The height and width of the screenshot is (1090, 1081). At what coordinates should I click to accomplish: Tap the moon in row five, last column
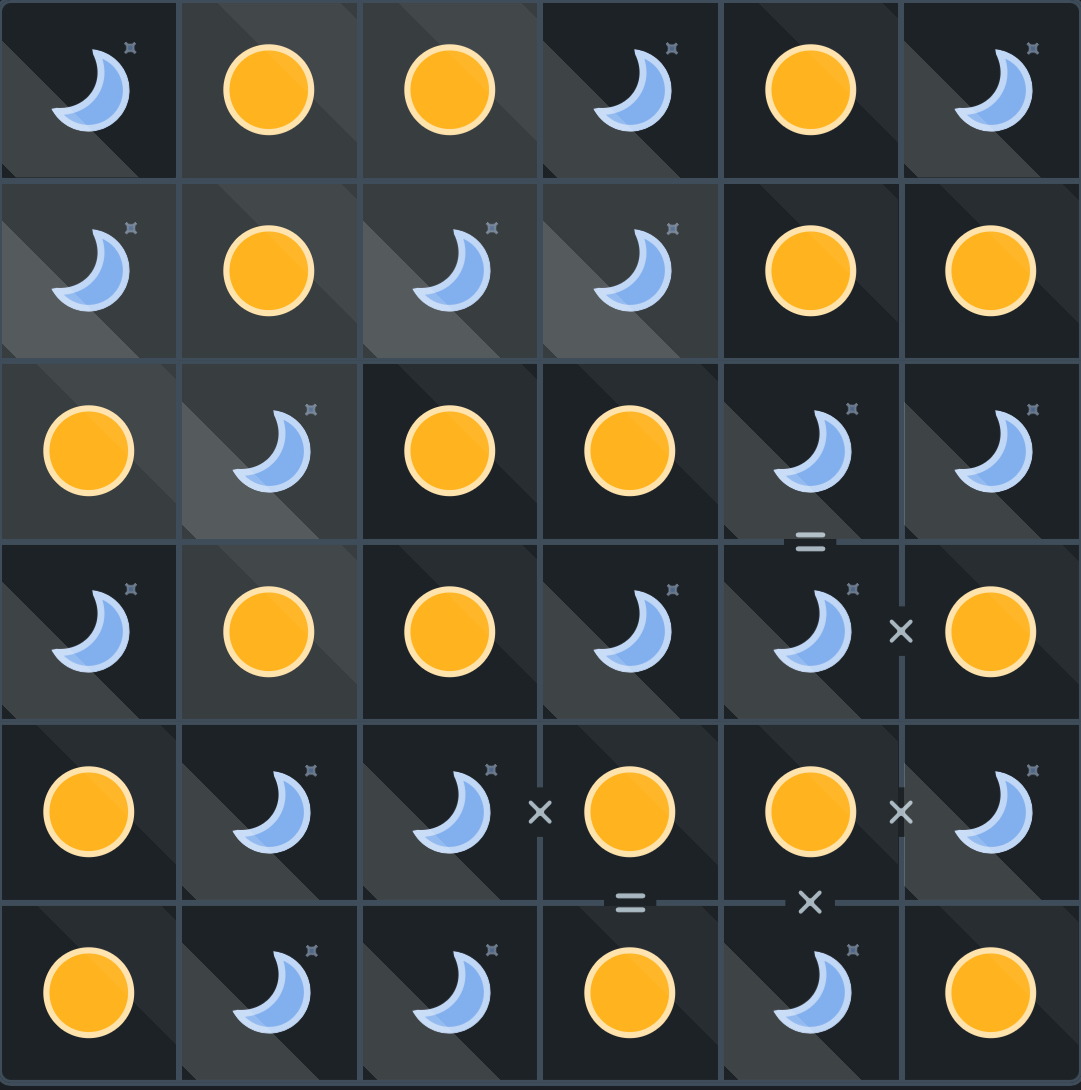[991, 811]
